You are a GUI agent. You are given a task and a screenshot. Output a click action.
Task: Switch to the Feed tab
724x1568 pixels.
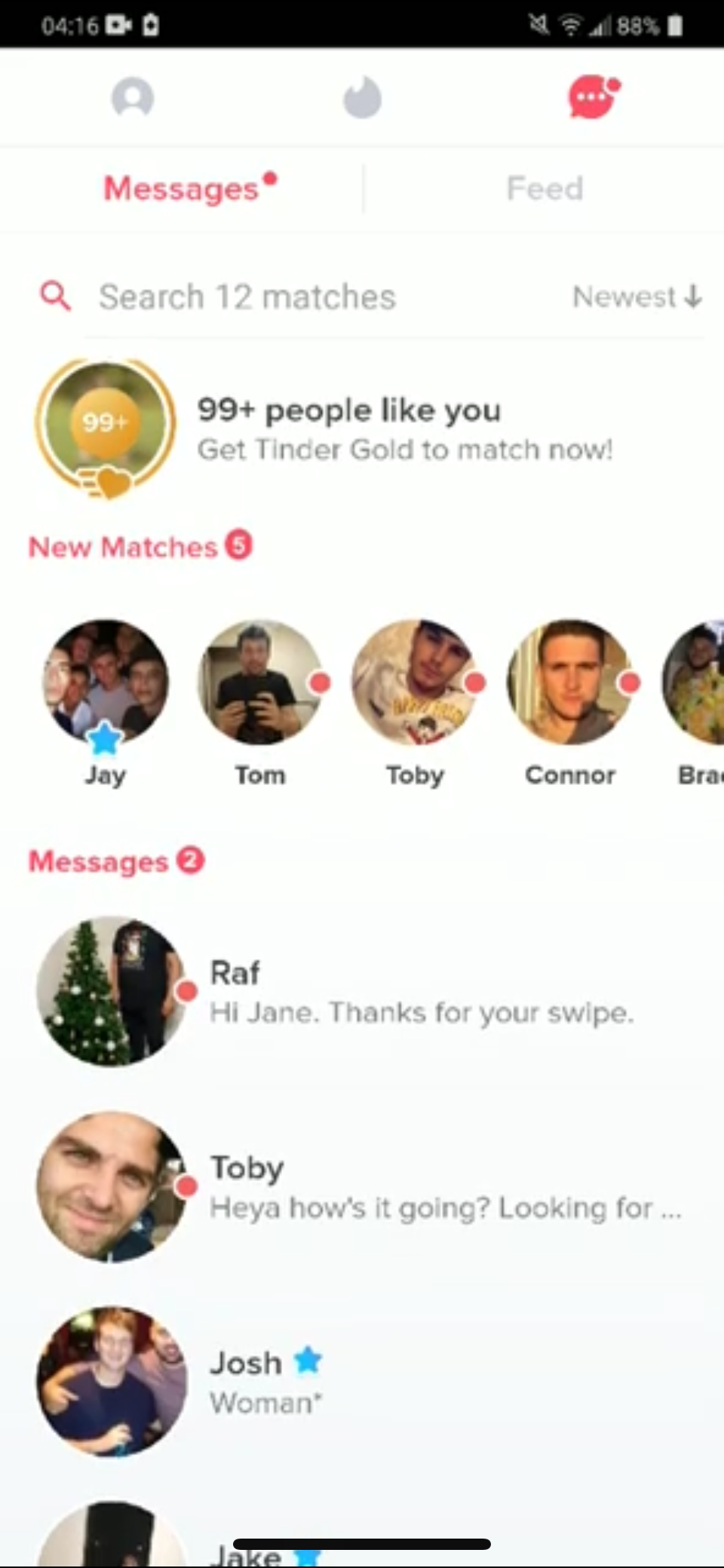point(545,189)
